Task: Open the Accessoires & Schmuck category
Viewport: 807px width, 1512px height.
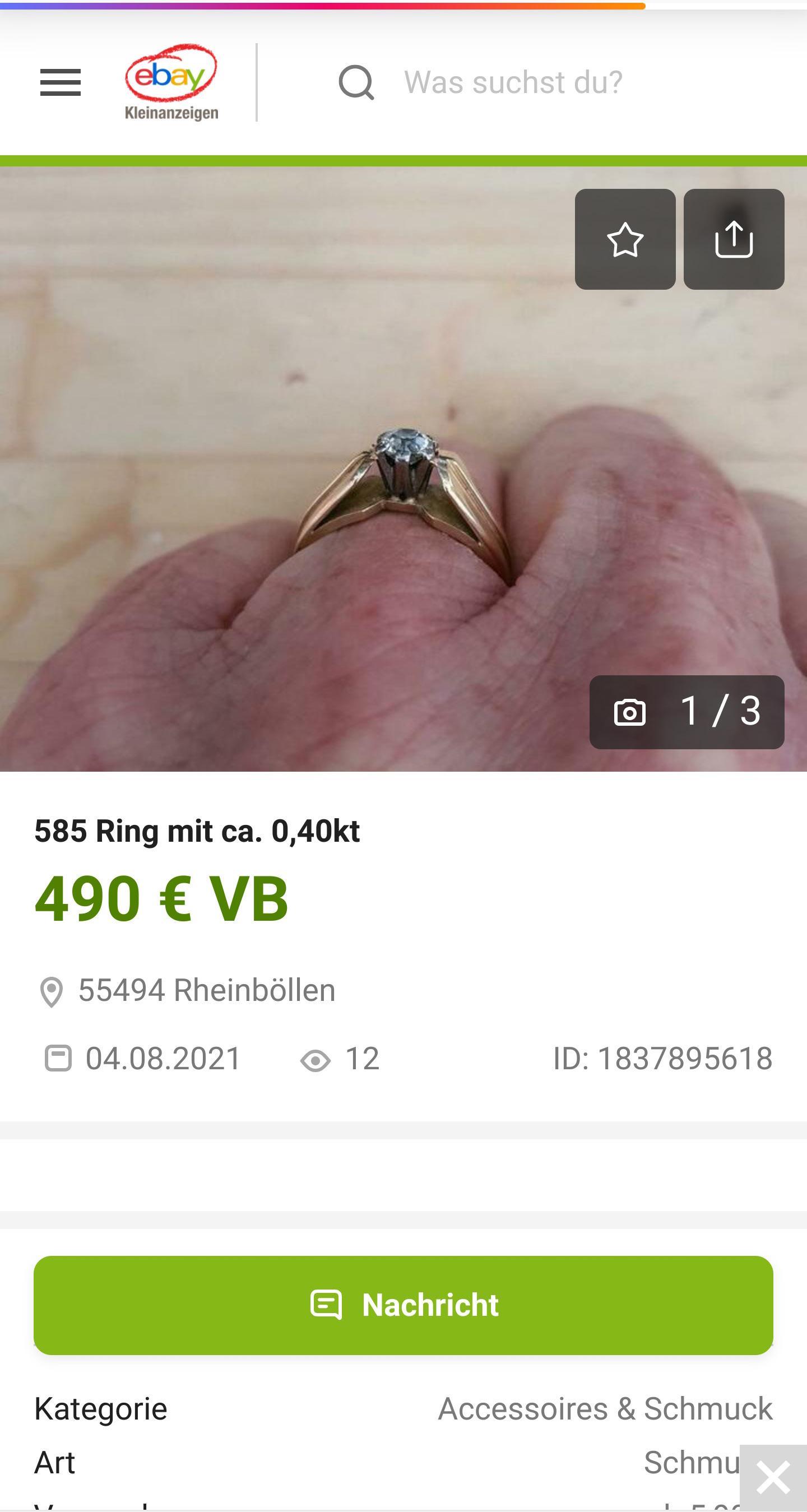Action: coord(605,1409)
